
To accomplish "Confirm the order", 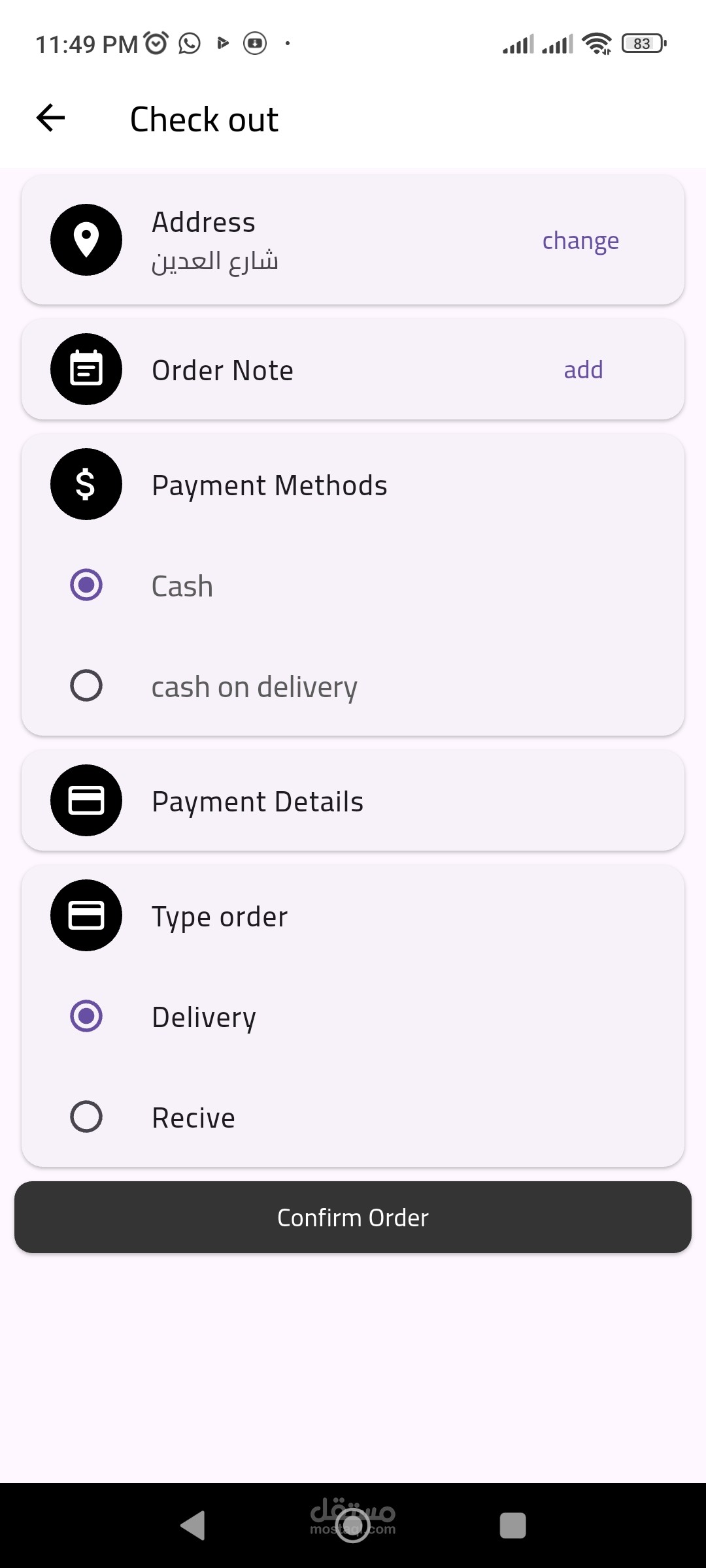I will (x=353, y=1217).
